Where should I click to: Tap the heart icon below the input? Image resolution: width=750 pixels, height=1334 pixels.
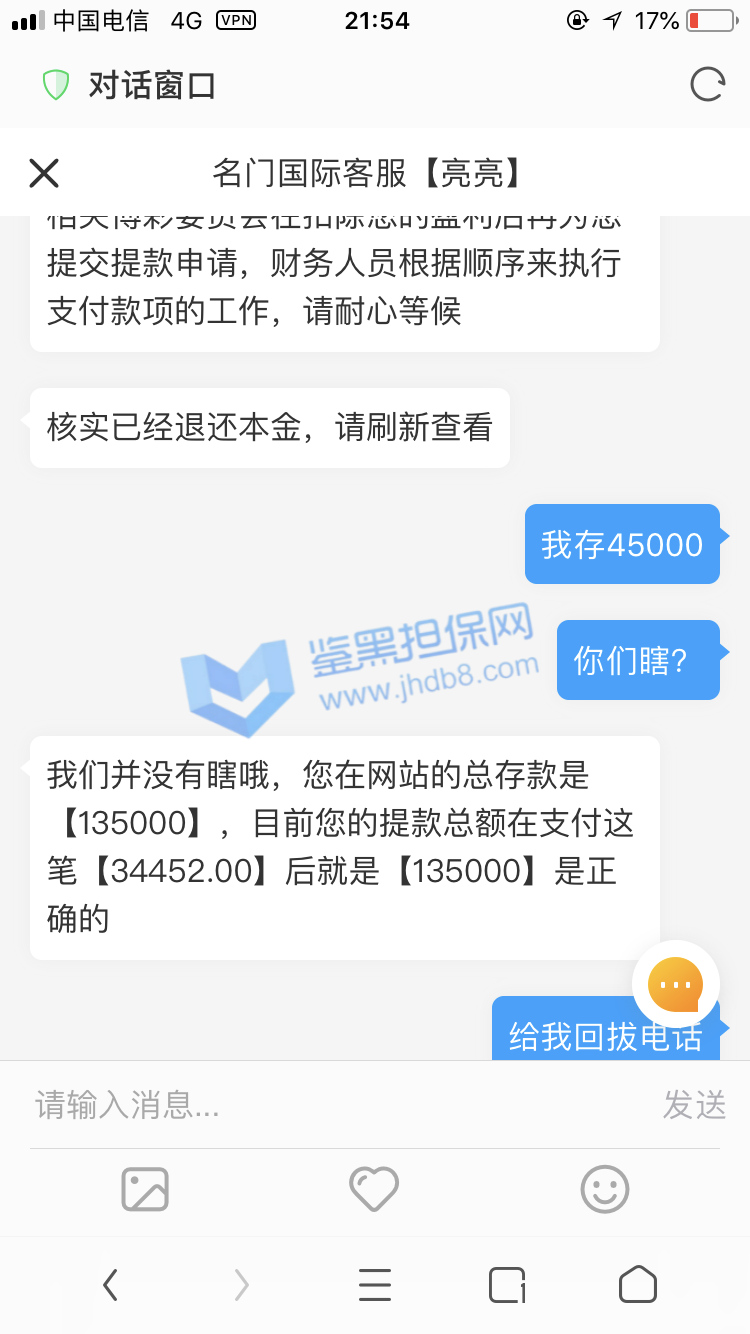(x=374, y=1189)
